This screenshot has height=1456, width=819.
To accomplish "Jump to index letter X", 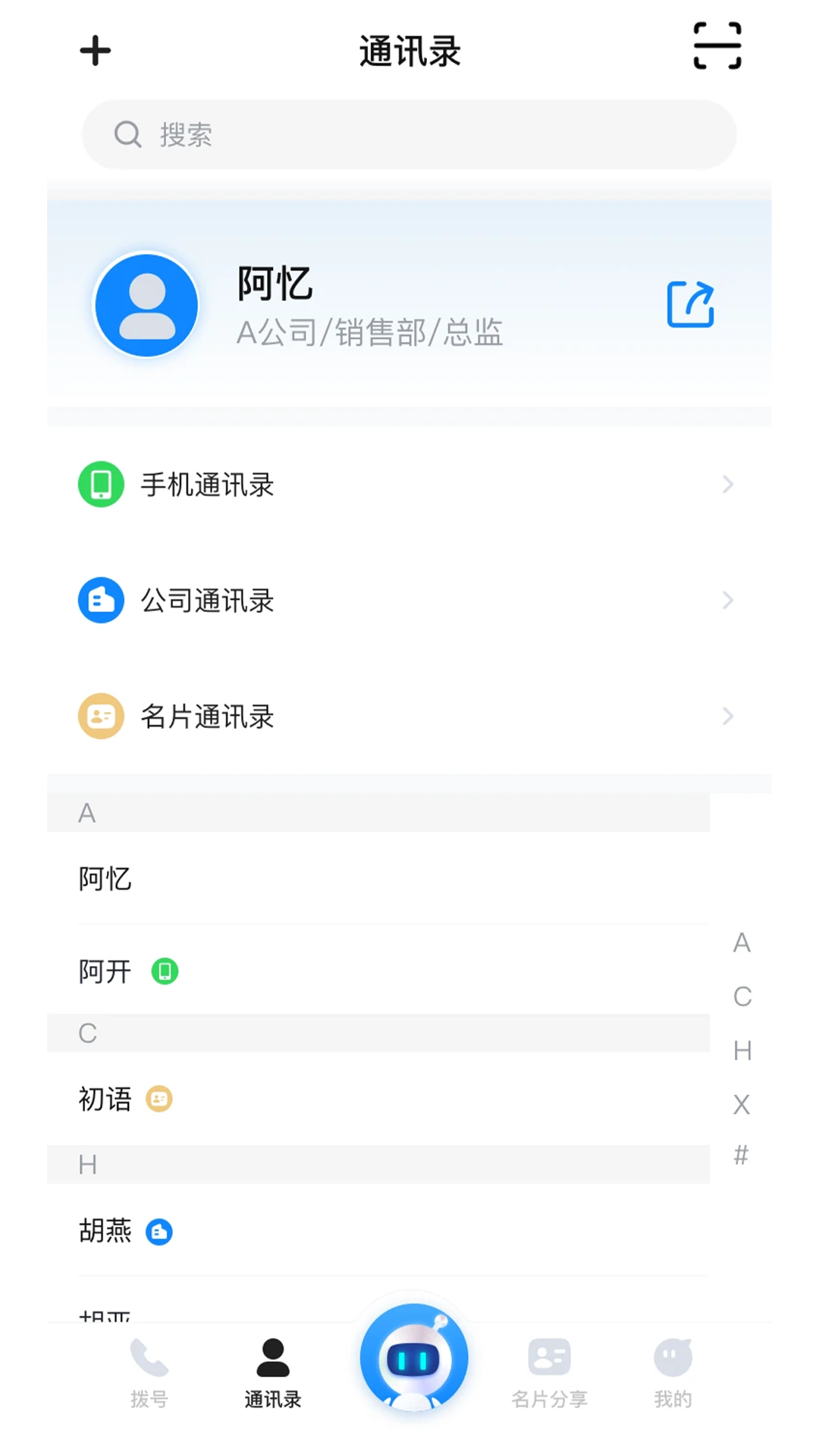I will (742, 1105).
